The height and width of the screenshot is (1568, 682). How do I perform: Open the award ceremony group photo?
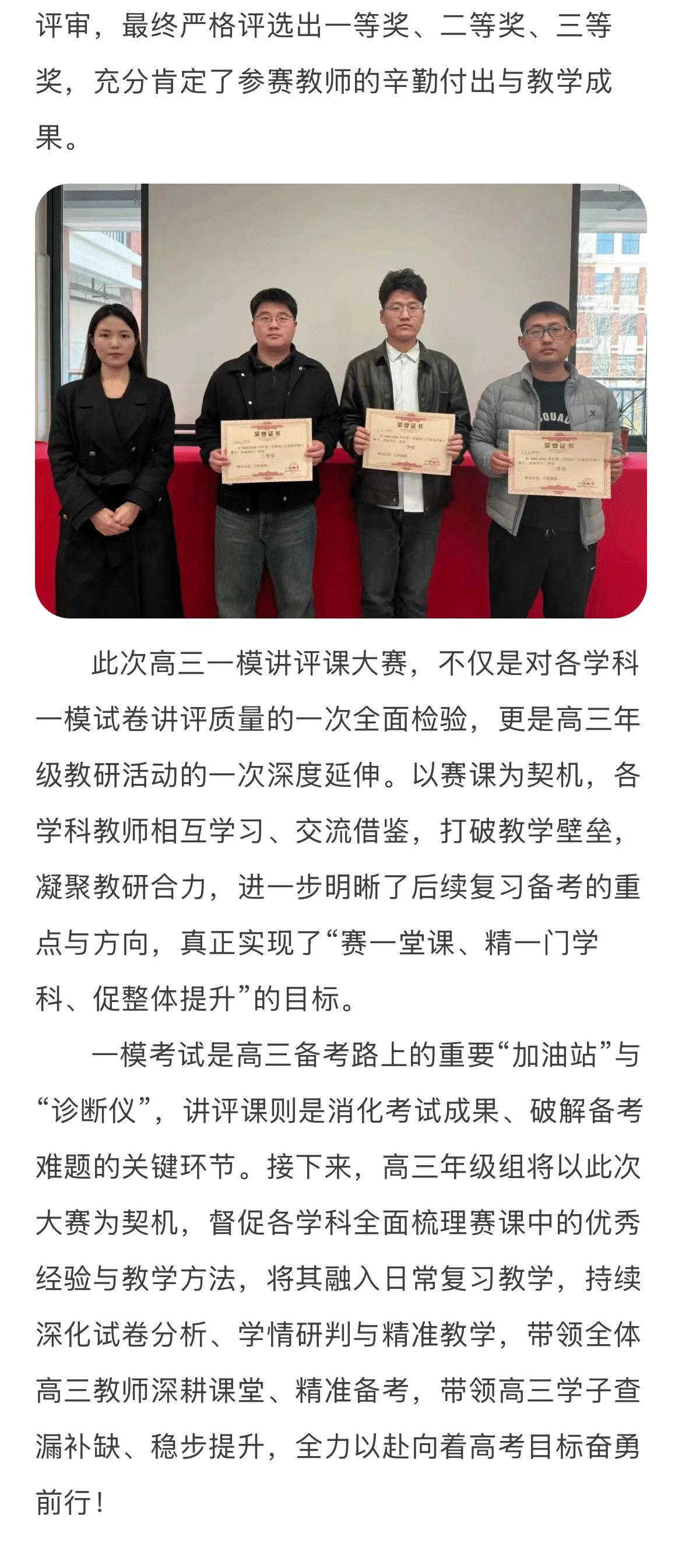tap(340, 400)
